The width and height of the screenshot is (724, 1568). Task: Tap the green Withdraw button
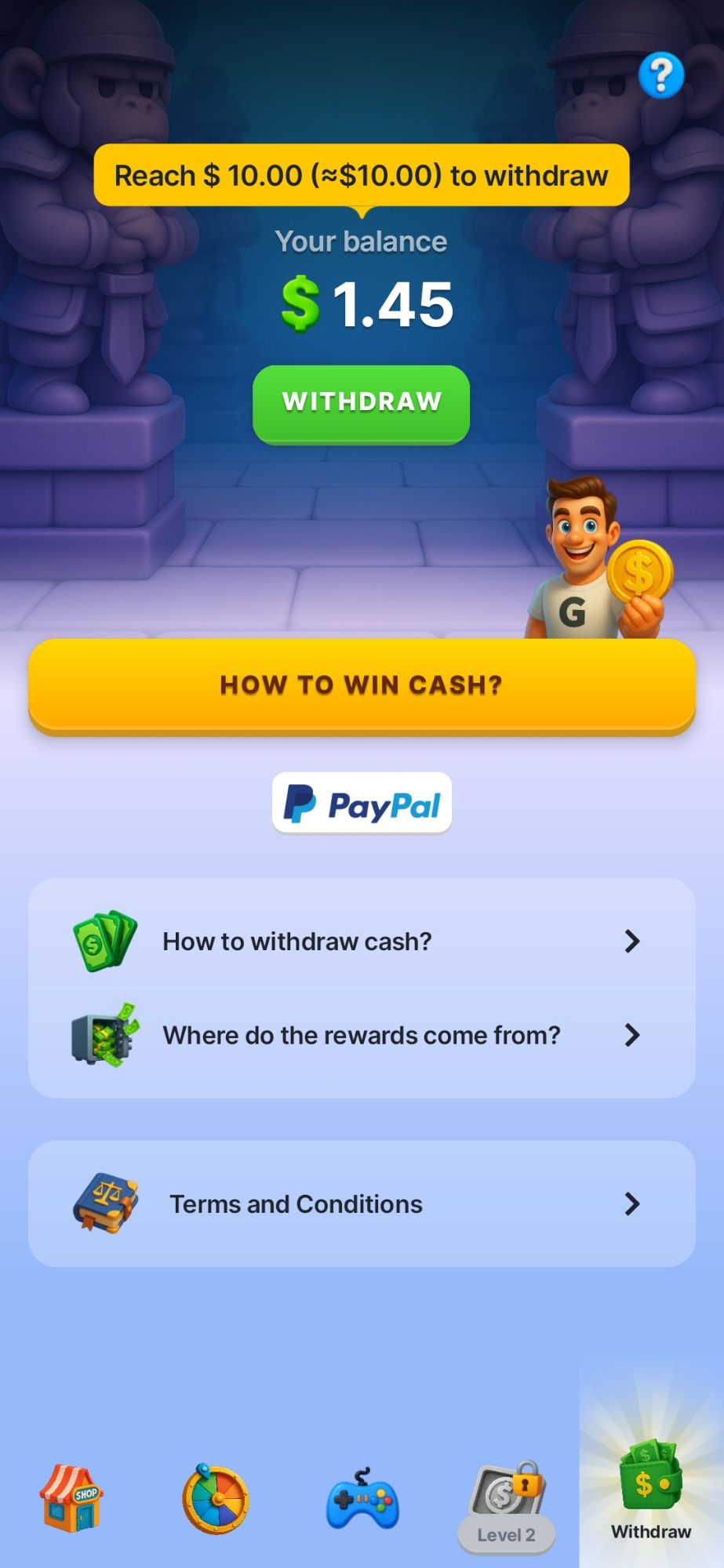(361, 403)
